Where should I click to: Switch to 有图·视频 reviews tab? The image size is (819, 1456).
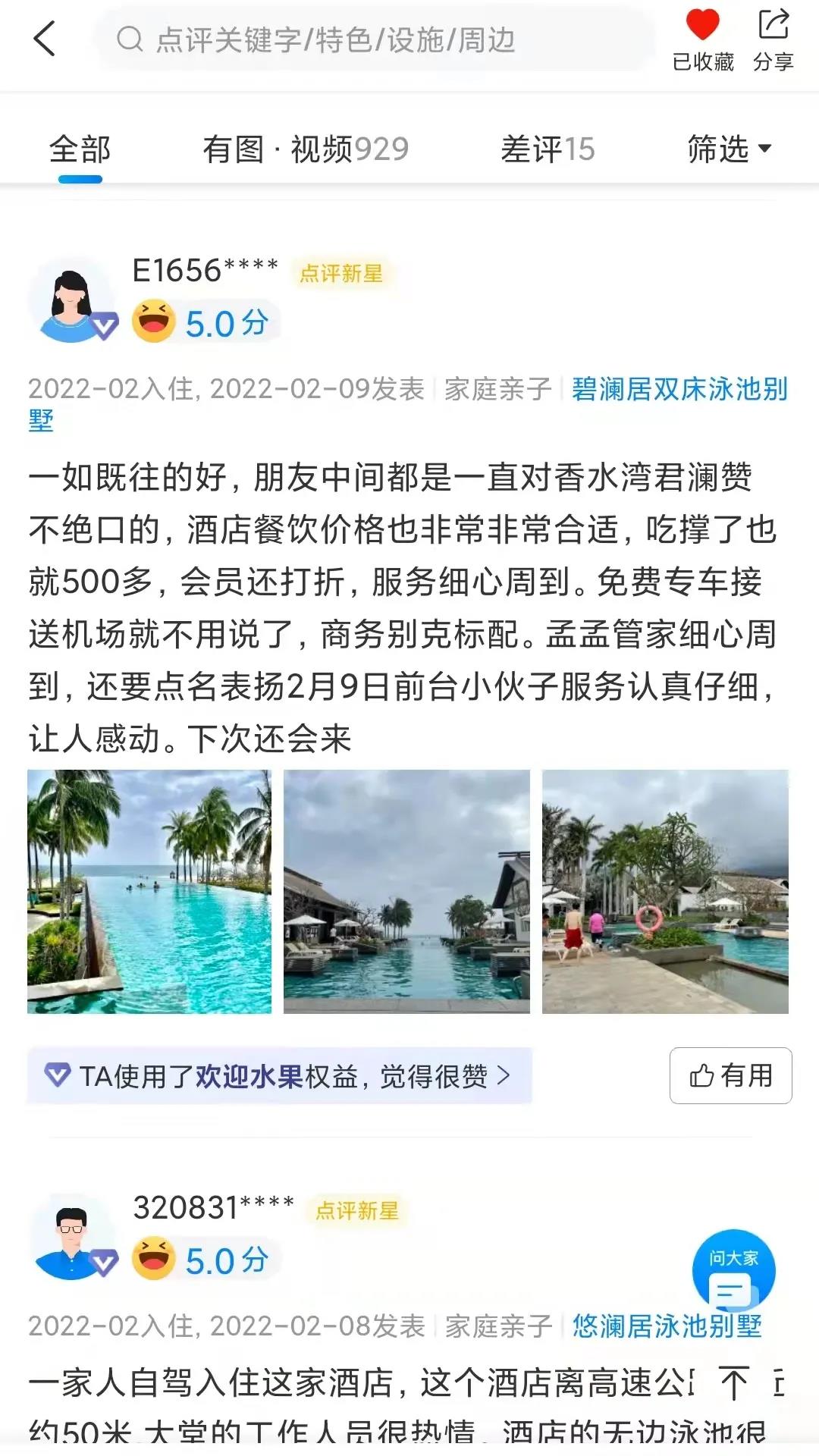306,149
